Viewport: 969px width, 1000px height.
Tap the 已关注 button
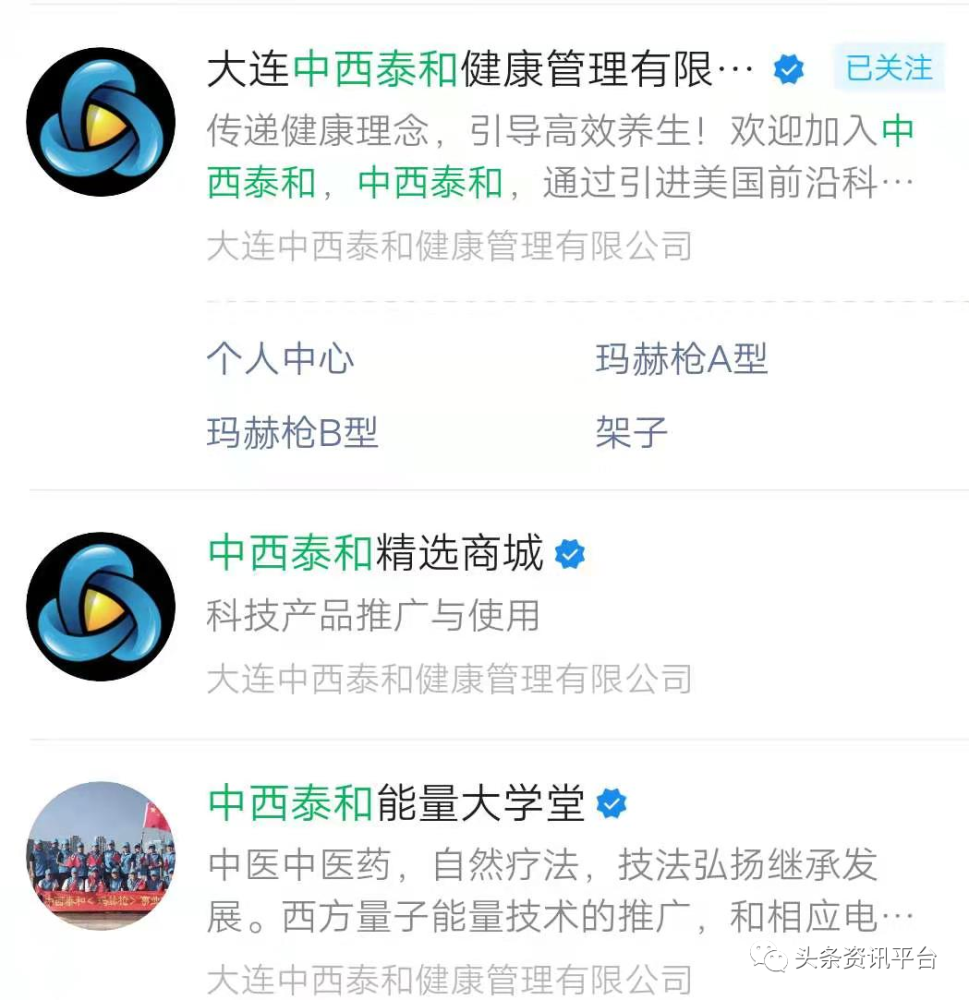click(x=888, y=68)
